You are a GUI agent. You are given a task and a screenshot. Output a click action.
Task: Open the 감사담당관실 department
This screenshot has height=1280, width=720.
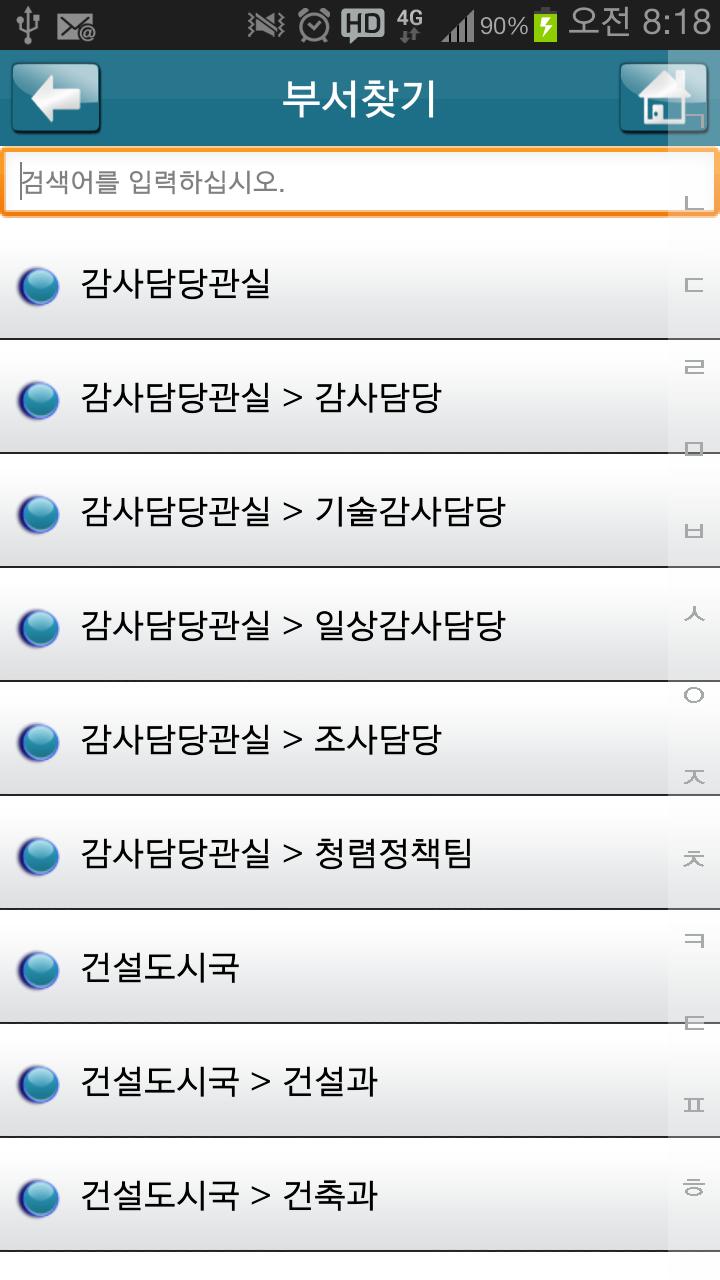coord(330,285)
